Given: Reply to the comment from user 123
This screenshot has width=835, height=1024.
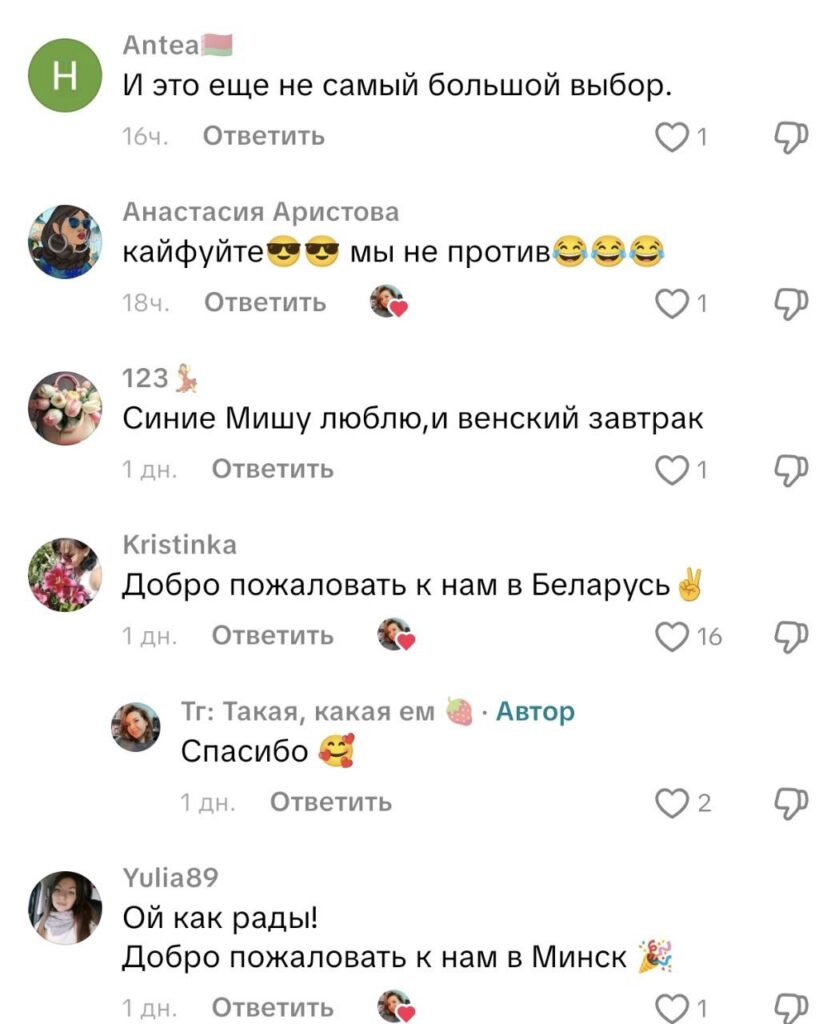Looking at the screenshot, I should (273, 469).
